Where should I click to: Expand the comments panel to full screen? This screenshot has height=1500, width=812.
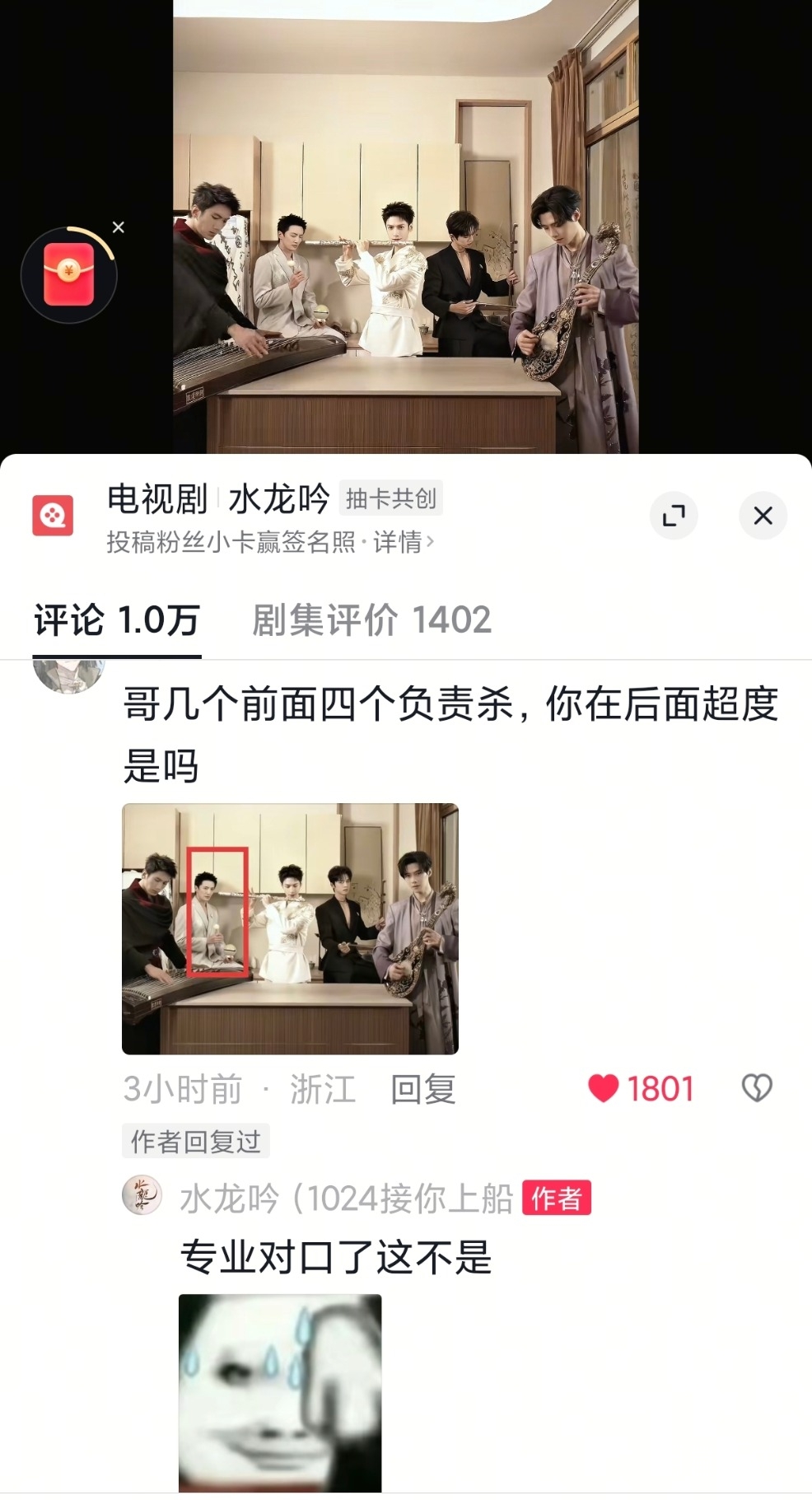tap(674, 516)
